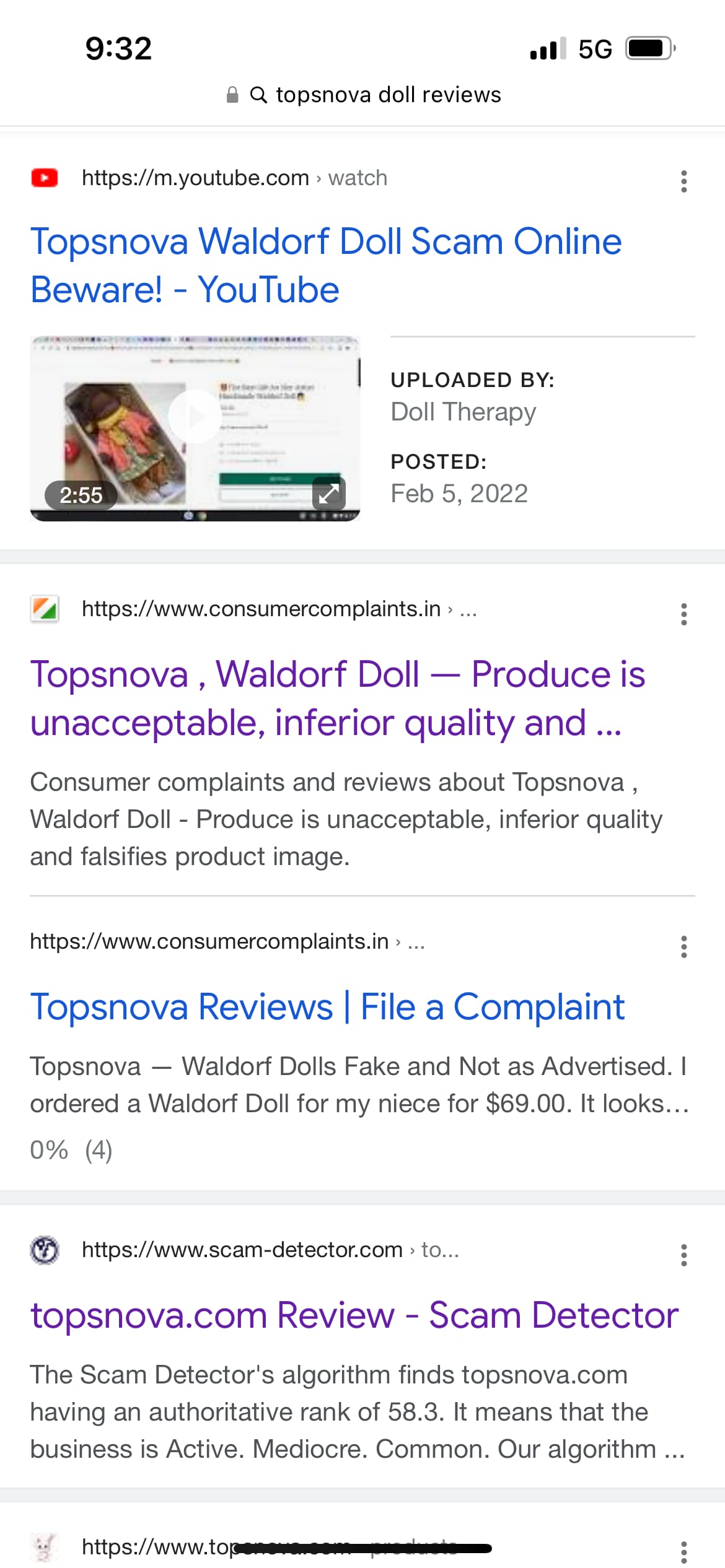
Task: Open the 'Produce is unacceptable, inferior quality' result
Action: [x=338, y=698]
